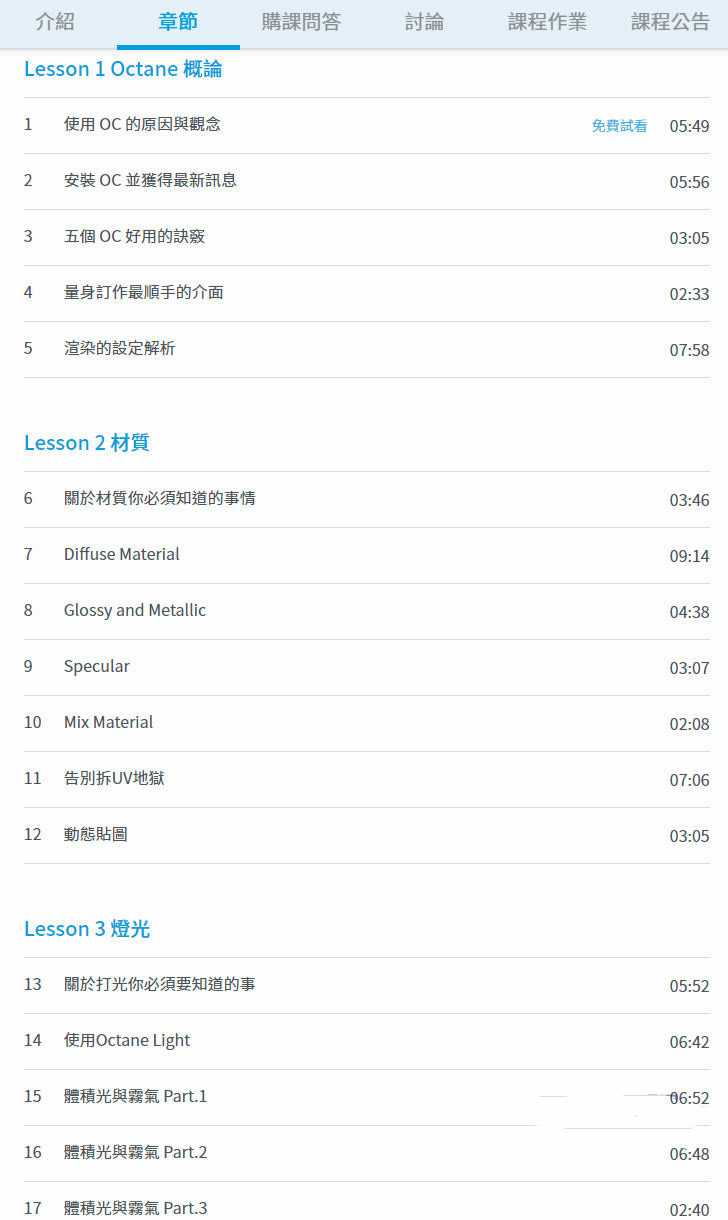Open lesson 關於打光你必須要知道的事
This screenshot has width=728, height=1220.
click(x=159, y=984)
